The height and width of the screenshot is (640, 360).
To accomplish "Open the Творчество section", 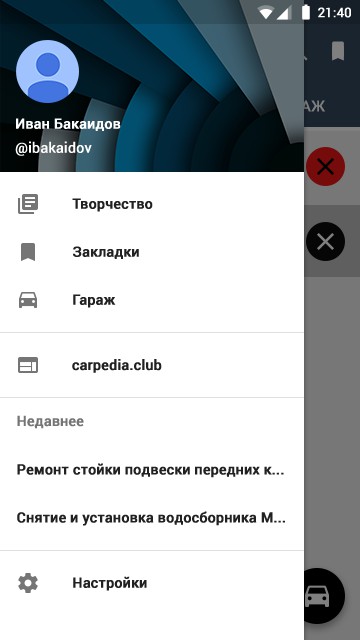I will [x=152, y=204].
